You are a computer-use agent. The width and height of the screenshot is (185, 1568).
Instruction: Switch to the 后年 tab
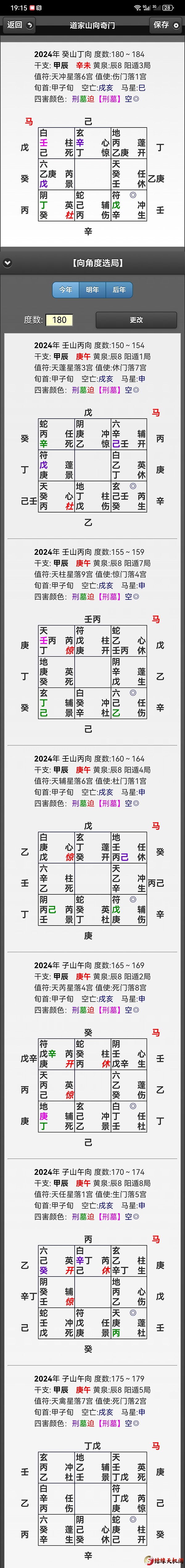click(x=119, y=290)
